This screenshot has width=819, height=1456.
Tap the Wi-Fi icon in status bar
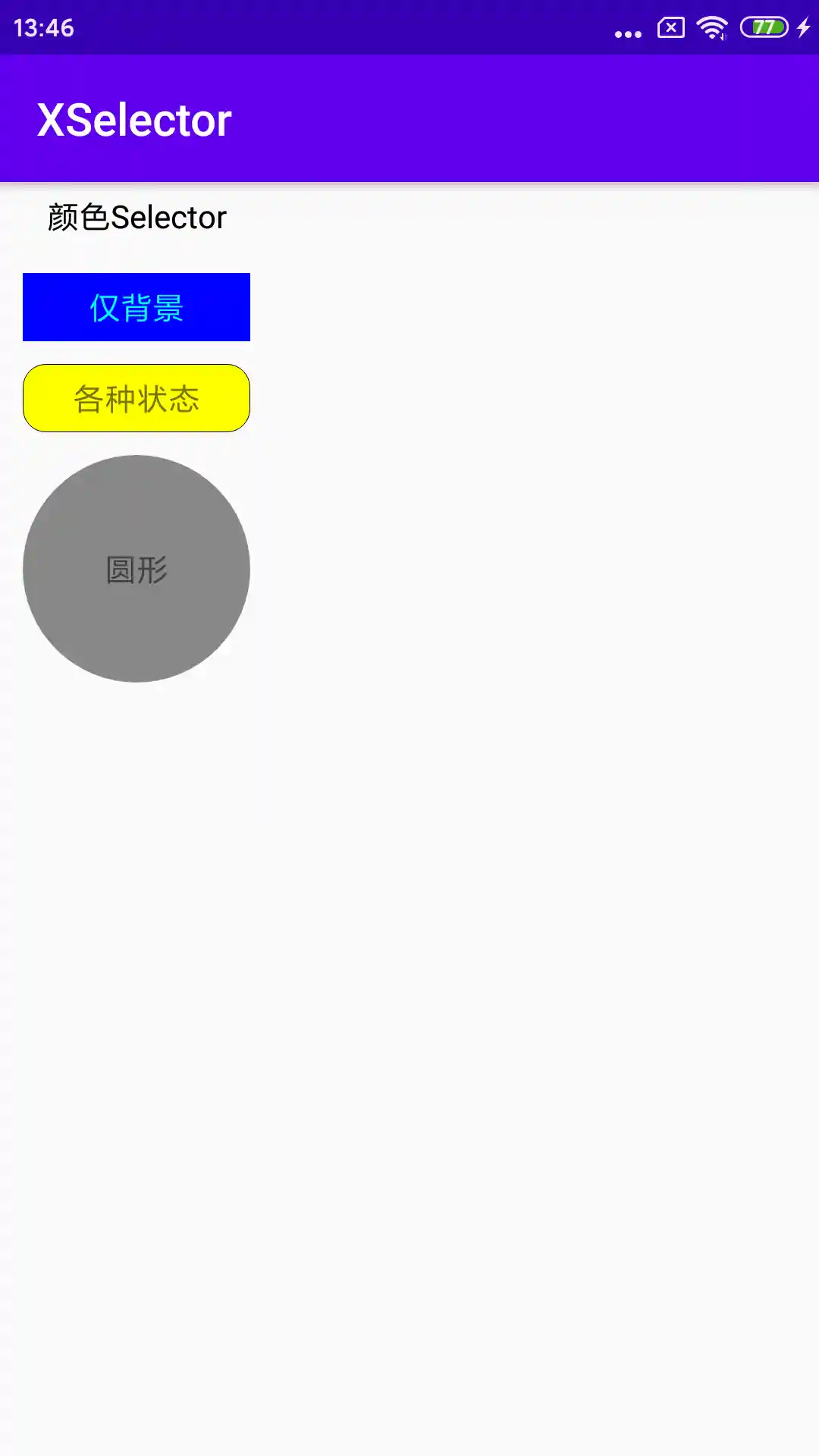click(x=711, y=27)
